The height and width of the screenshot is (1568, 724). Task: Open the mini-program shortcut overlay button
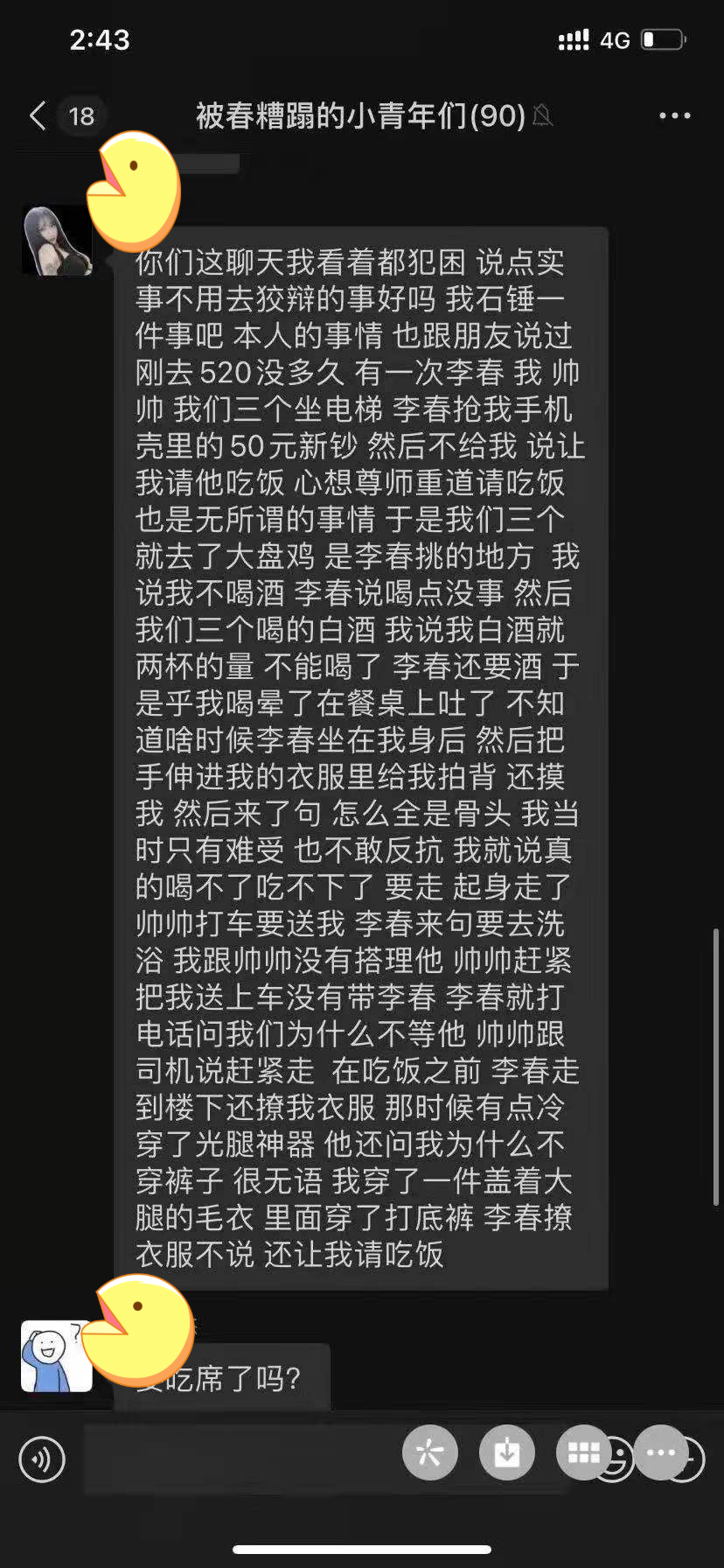[429, 1453]
